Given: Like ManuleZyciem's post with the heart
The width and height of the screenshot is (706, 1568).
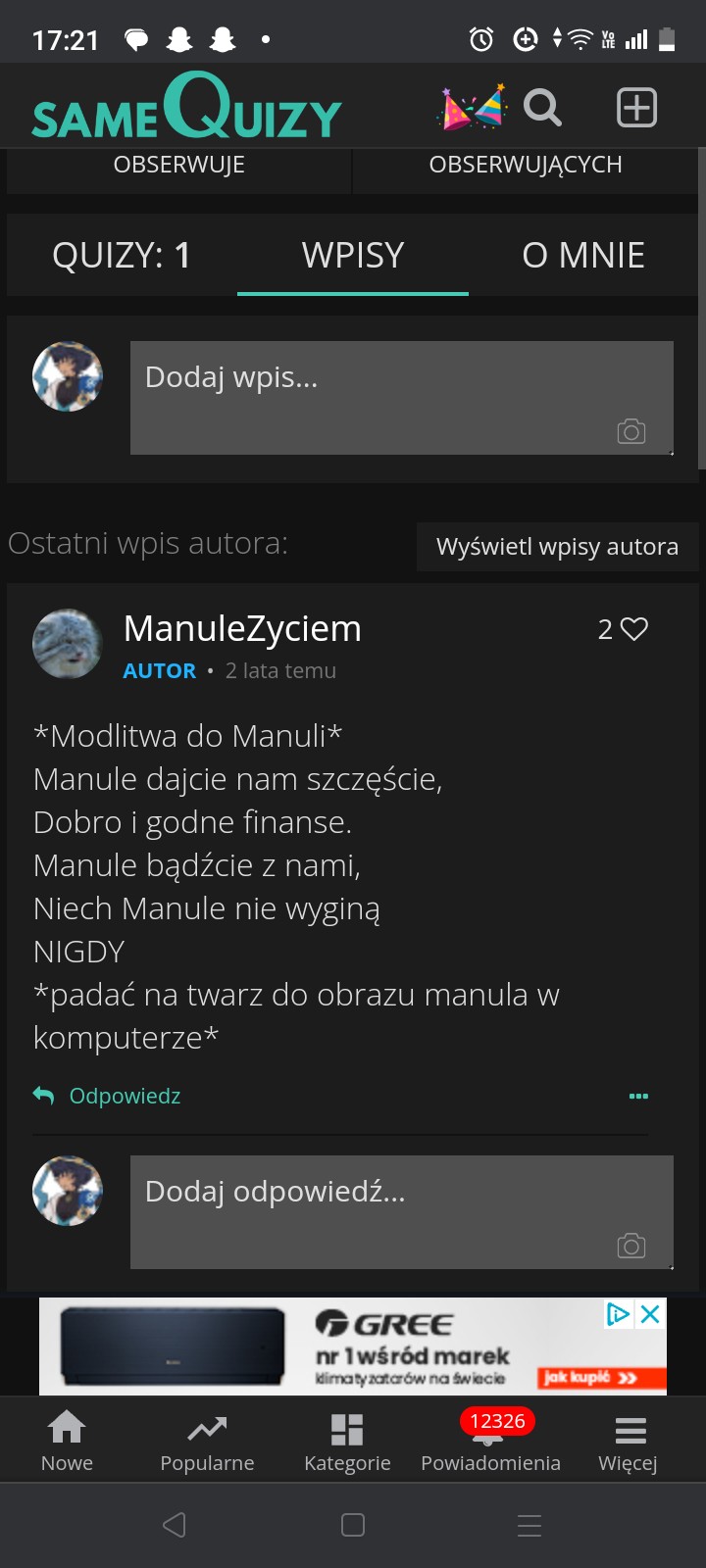Looking at the screenshot, I should 634,629.
